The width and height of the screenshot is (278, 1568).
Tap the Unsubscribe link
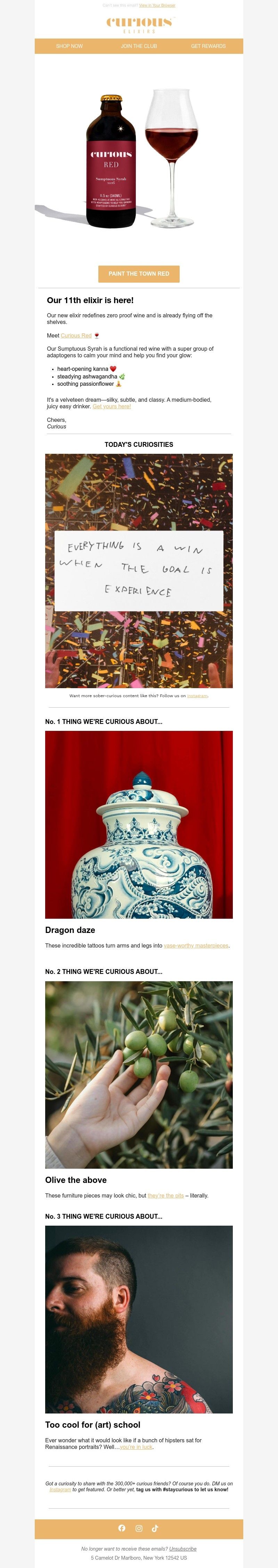183,1549
